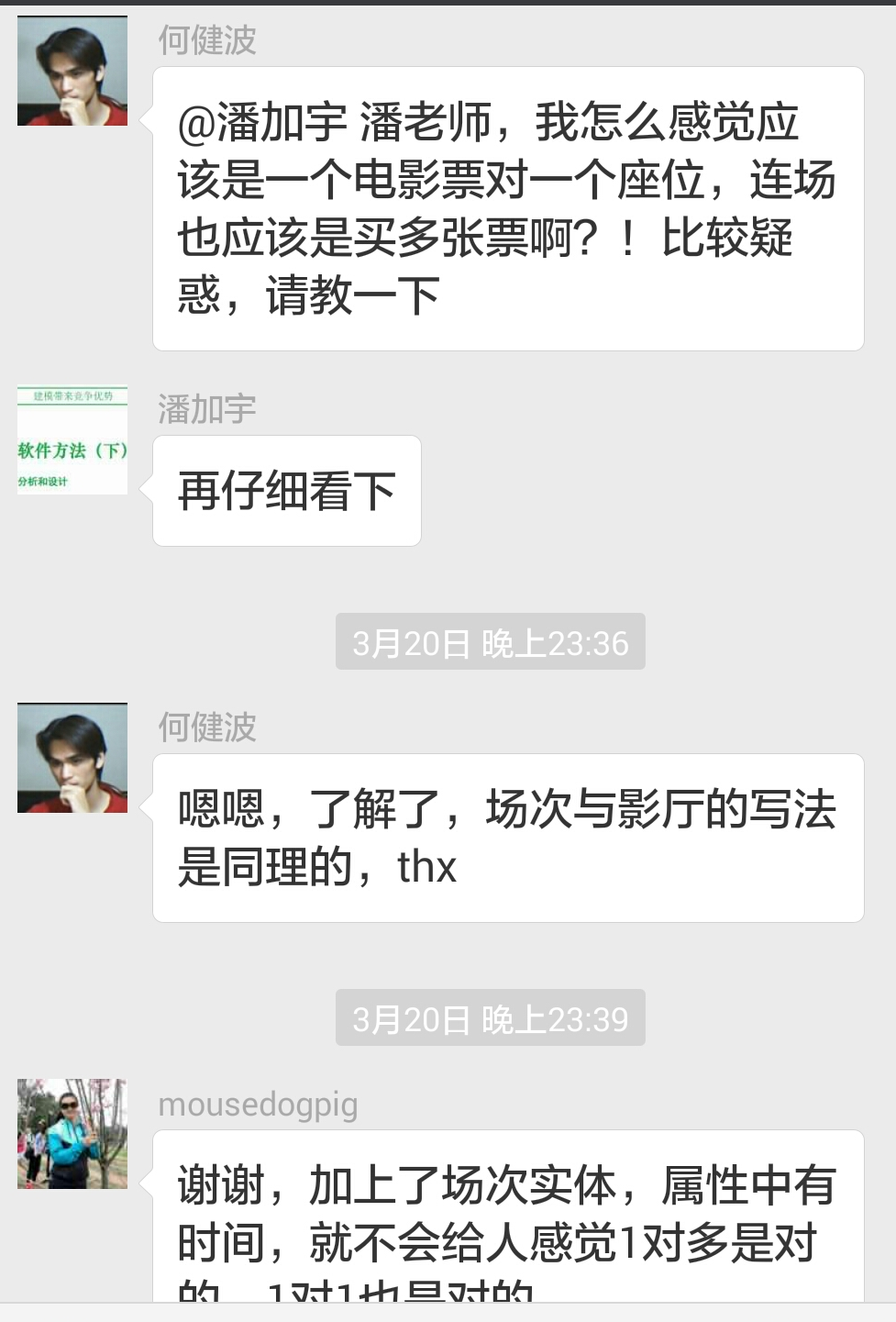
Task: Tap 潘加宇's profile picture
Action: 72,440
